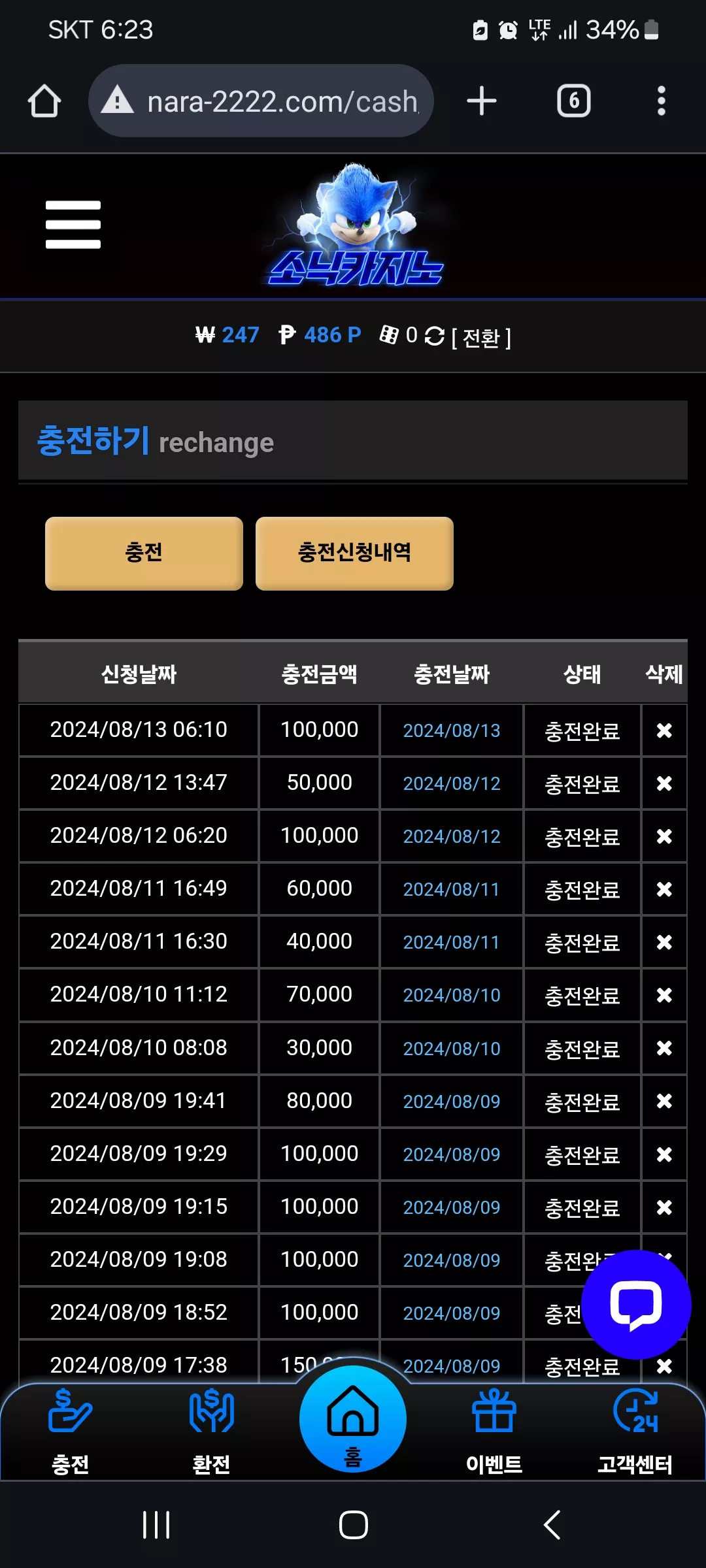Open the nara-2222.com address bar

tap(261, 101)
